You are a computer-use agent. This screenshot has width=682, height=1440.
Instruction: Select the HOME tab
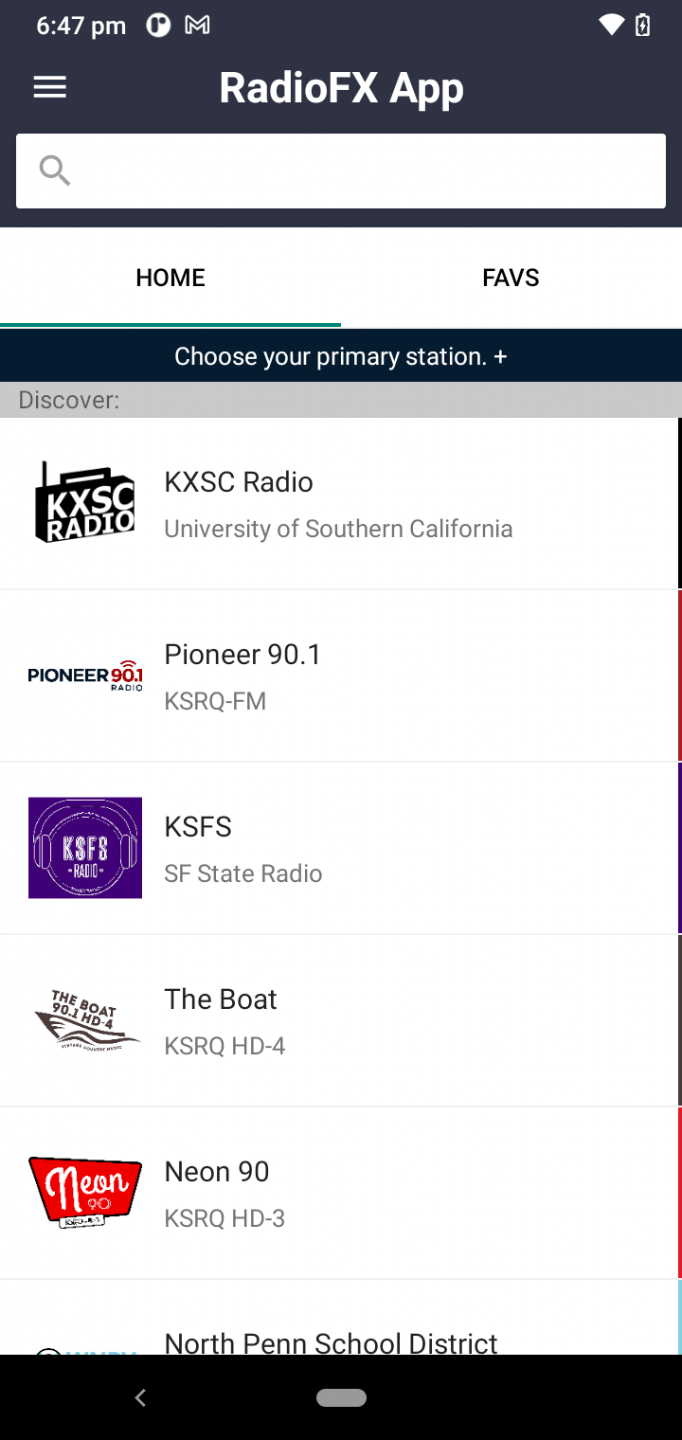[x=170, y=278]
